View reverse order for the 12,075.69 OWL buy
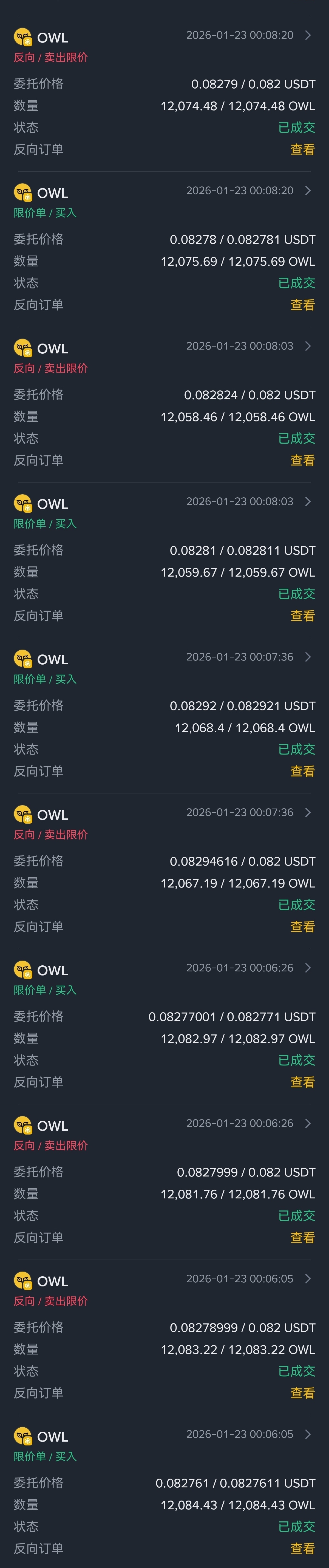The height and width of the screenshot is (1568, 329). pyautogui.click(x=302, y=305)
